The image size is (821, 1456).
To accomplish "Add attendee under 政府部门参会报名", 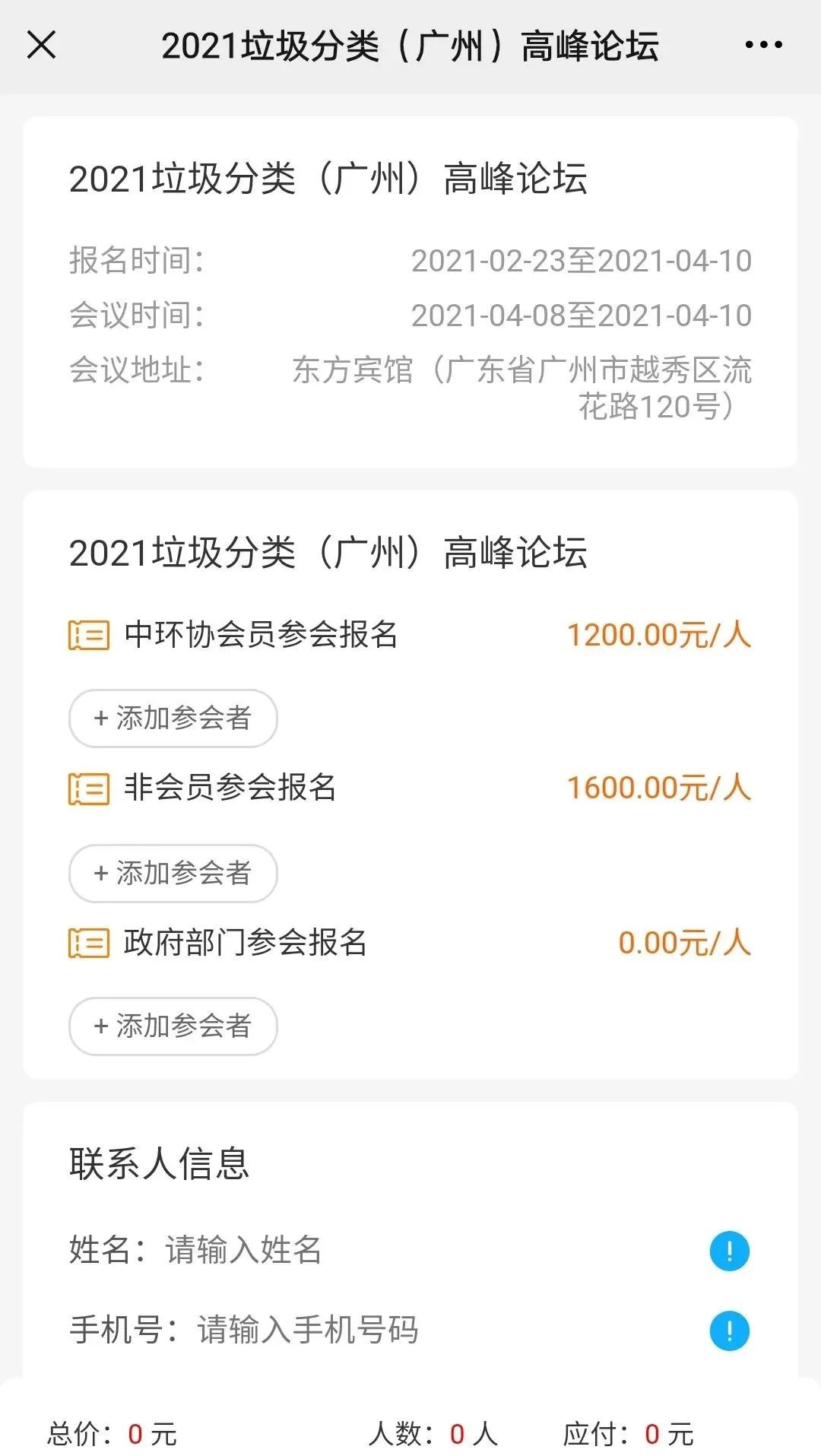I will [x=173, y=1026].
